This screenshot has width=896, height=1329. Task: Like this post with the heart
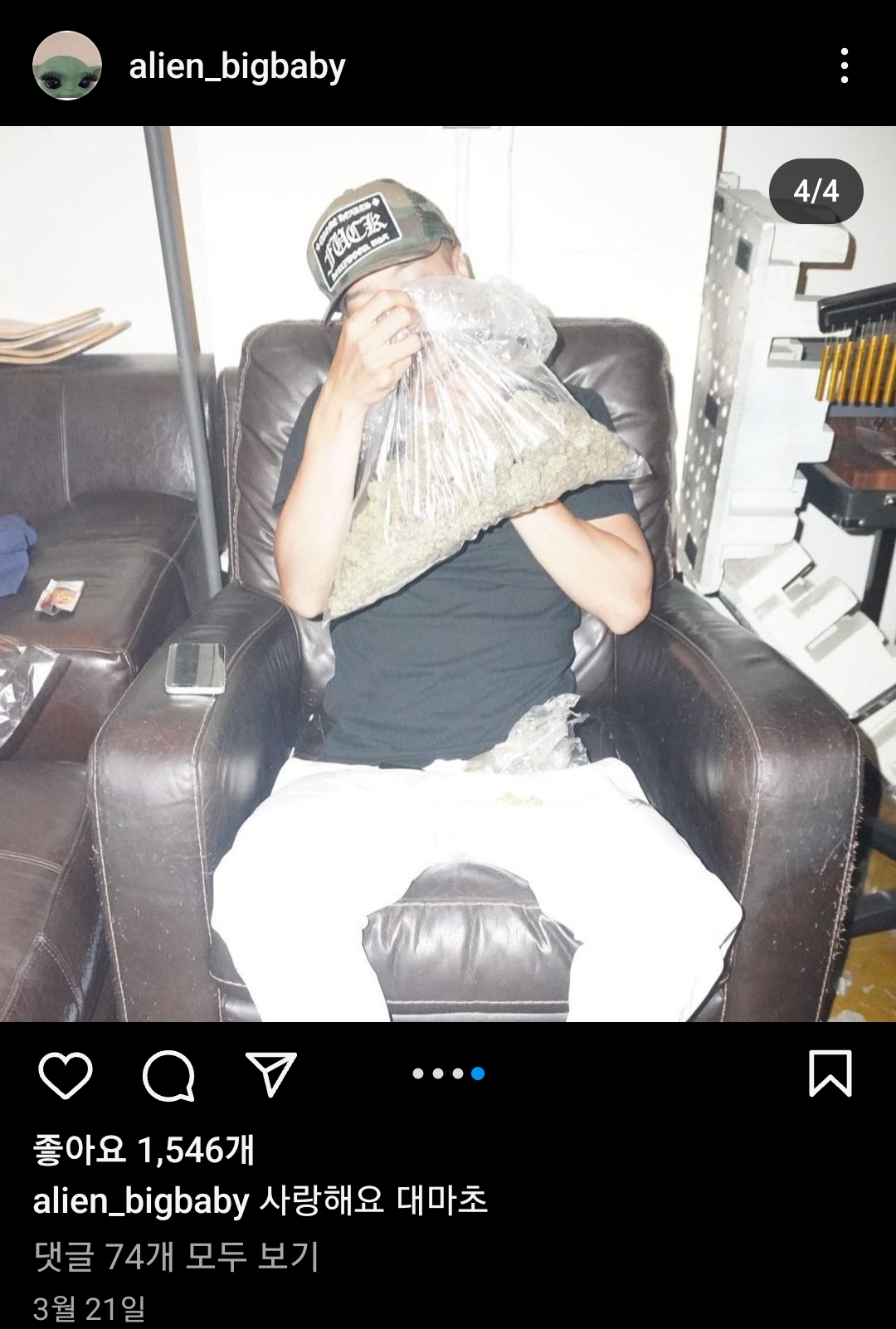pyautogui.click(x=66, y=1075)
